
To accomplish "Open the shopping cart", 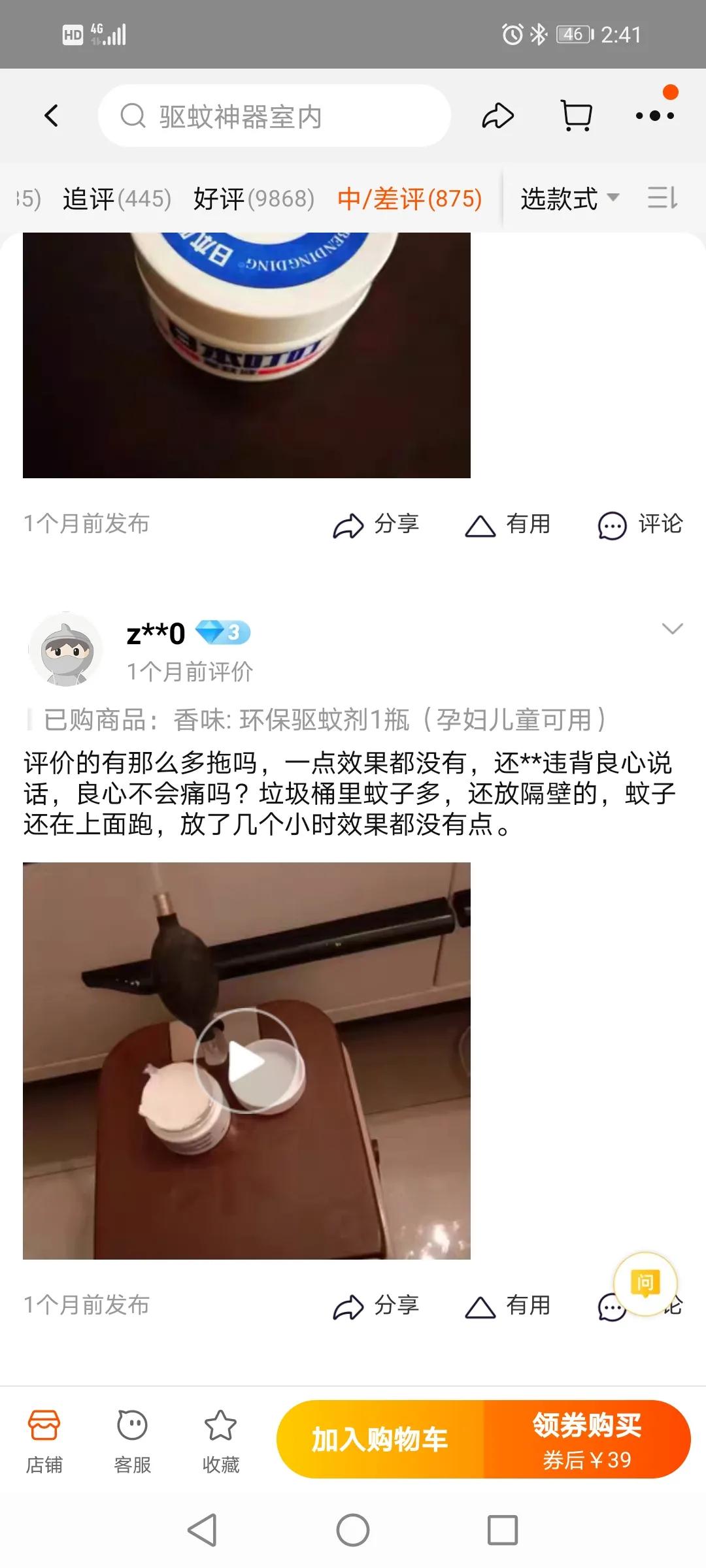I will [x=576, y=115].
